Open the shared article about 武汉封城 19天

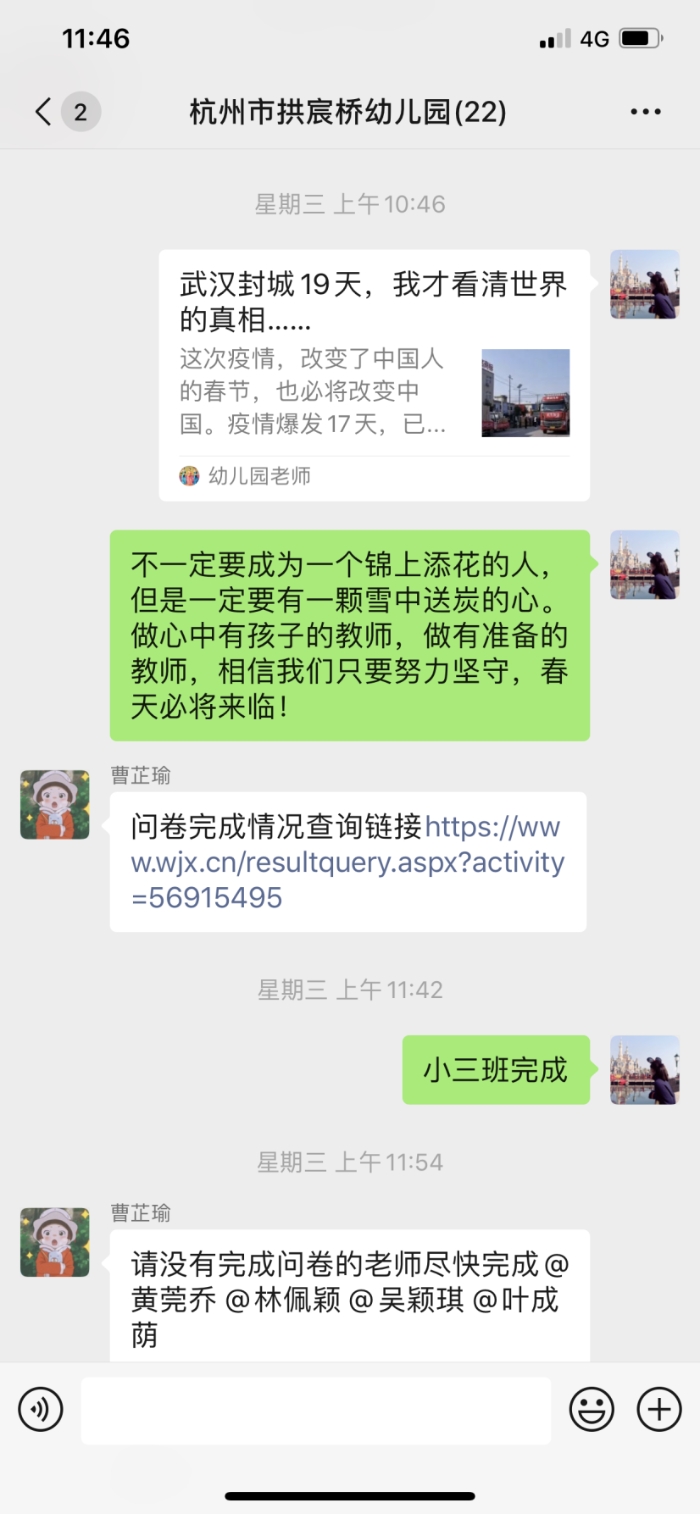point(373,374)
